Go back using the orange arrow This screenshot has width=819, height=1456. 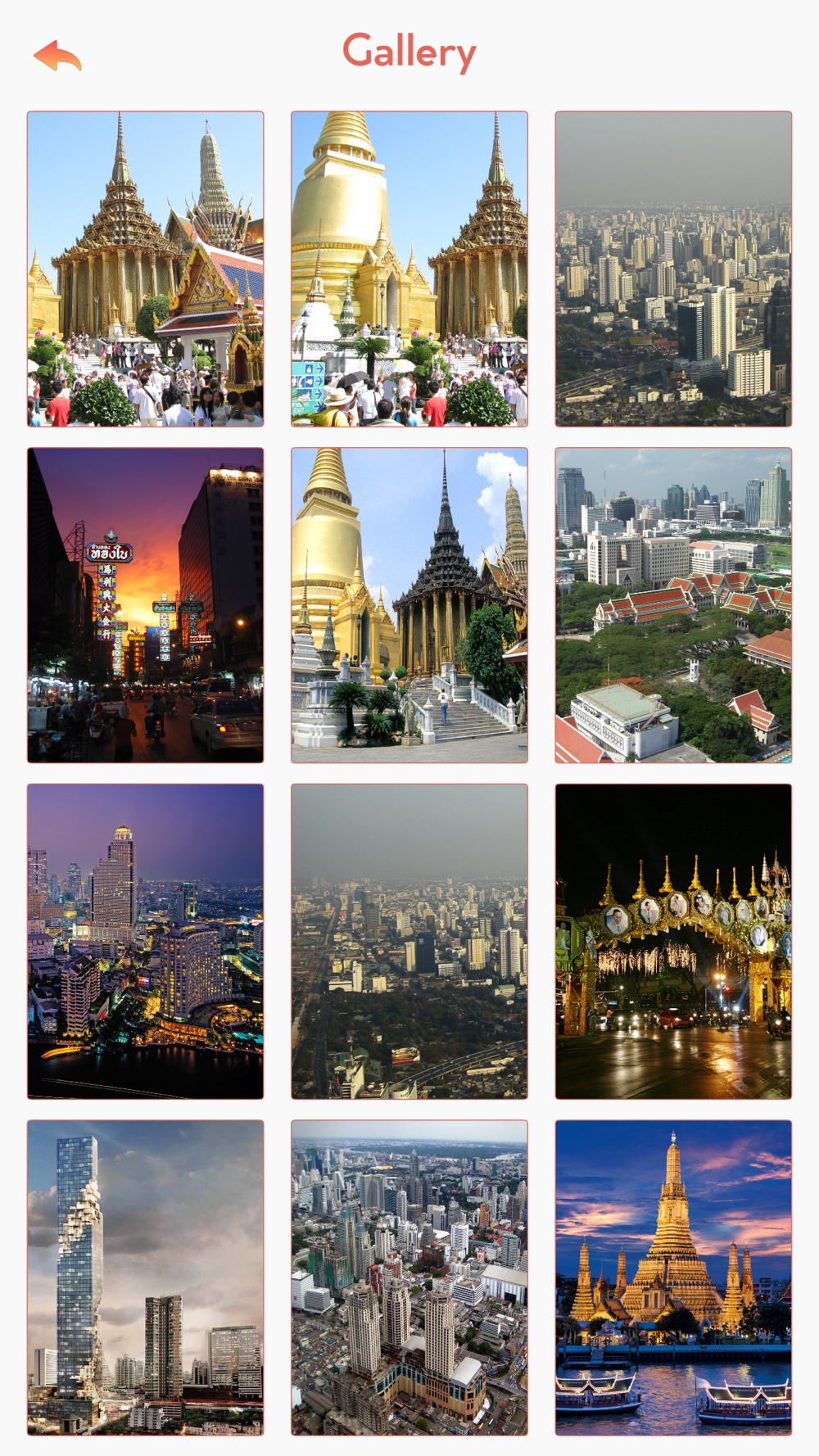coord(57,56)
